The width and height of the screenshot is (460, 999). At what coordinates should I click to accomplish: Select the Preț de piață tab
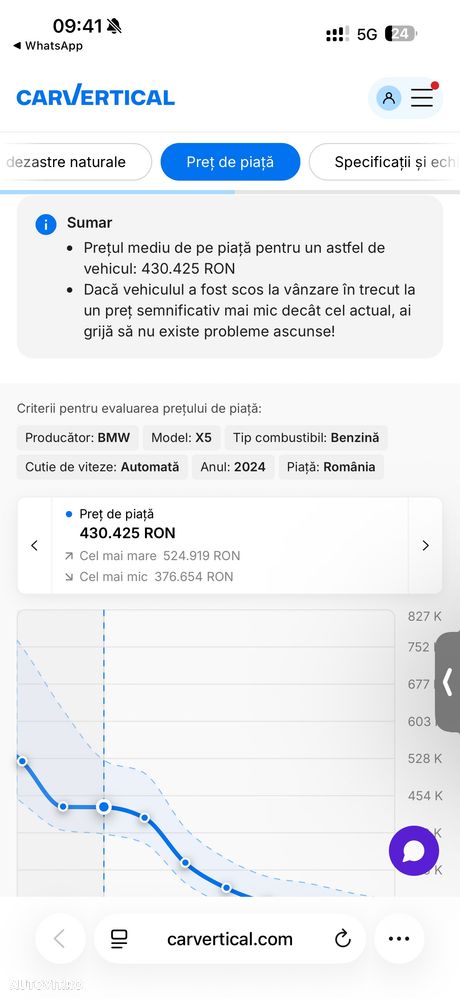(x=230, y=162)
